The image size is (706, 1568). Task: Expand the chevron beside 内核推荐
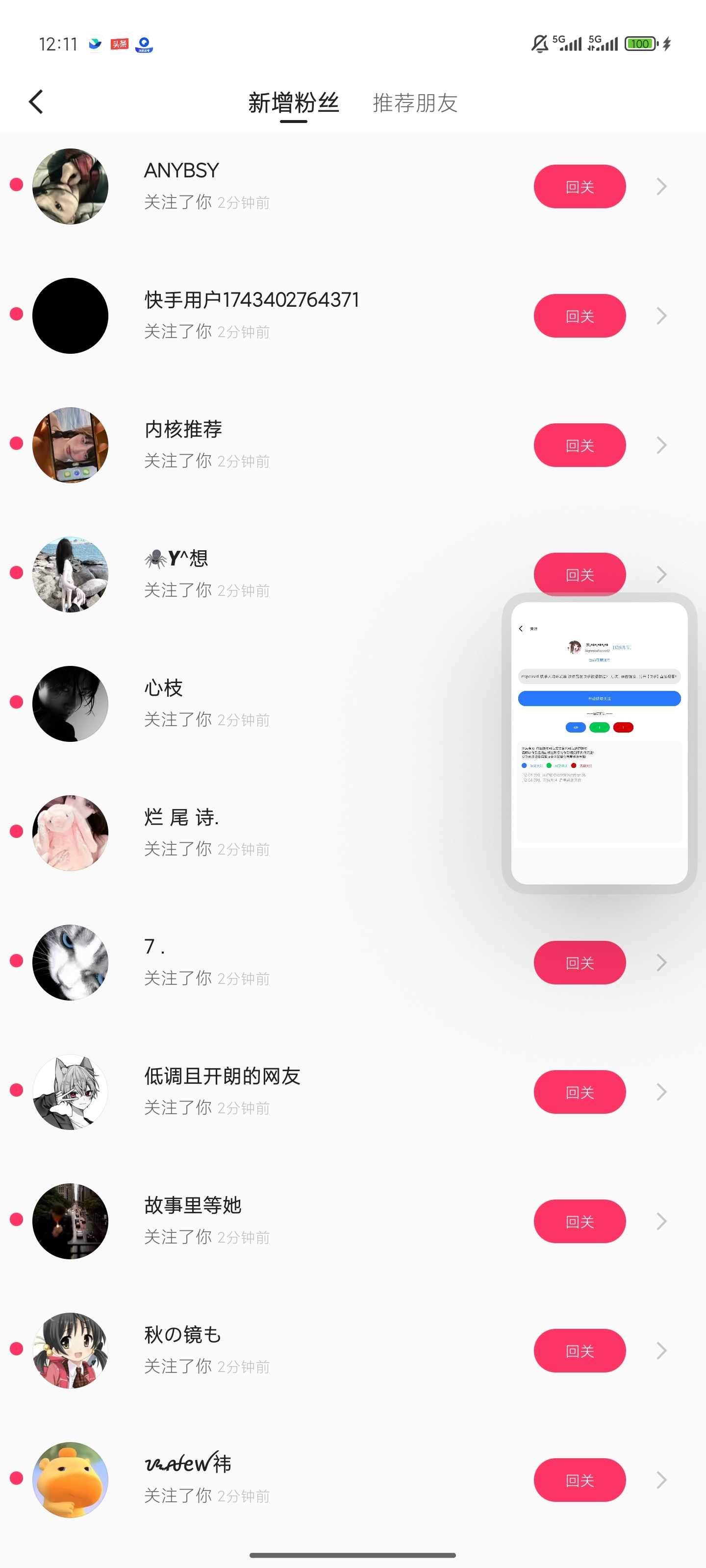(661, 445)
